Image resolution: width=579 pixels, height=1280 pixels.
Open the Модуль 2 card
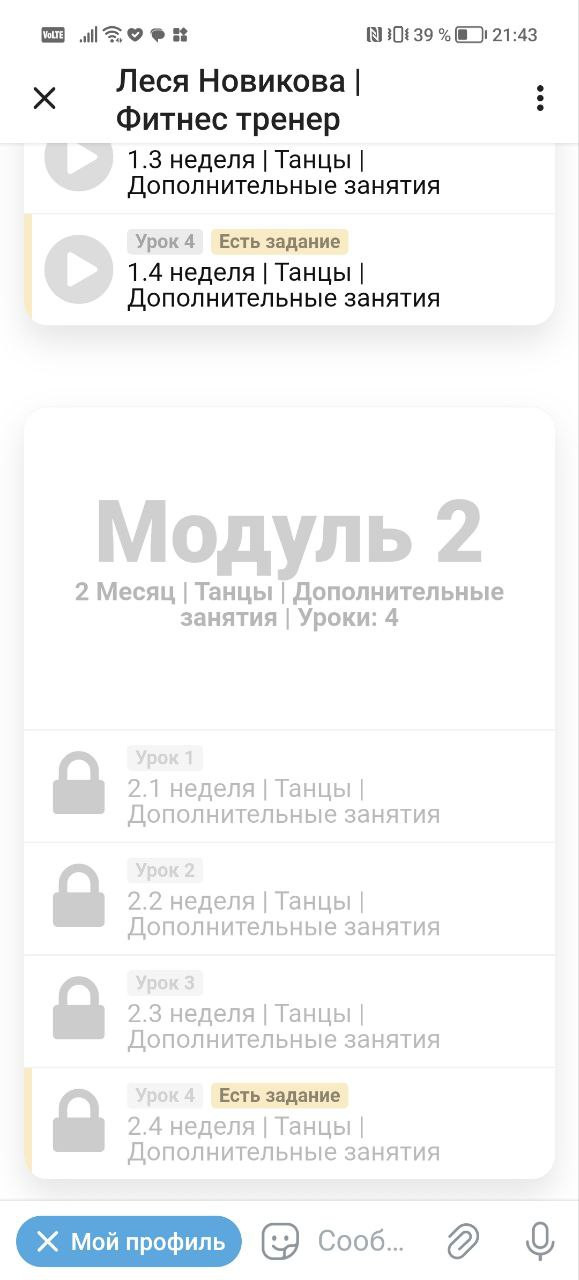pyautogui.click(x=289, y=568)
